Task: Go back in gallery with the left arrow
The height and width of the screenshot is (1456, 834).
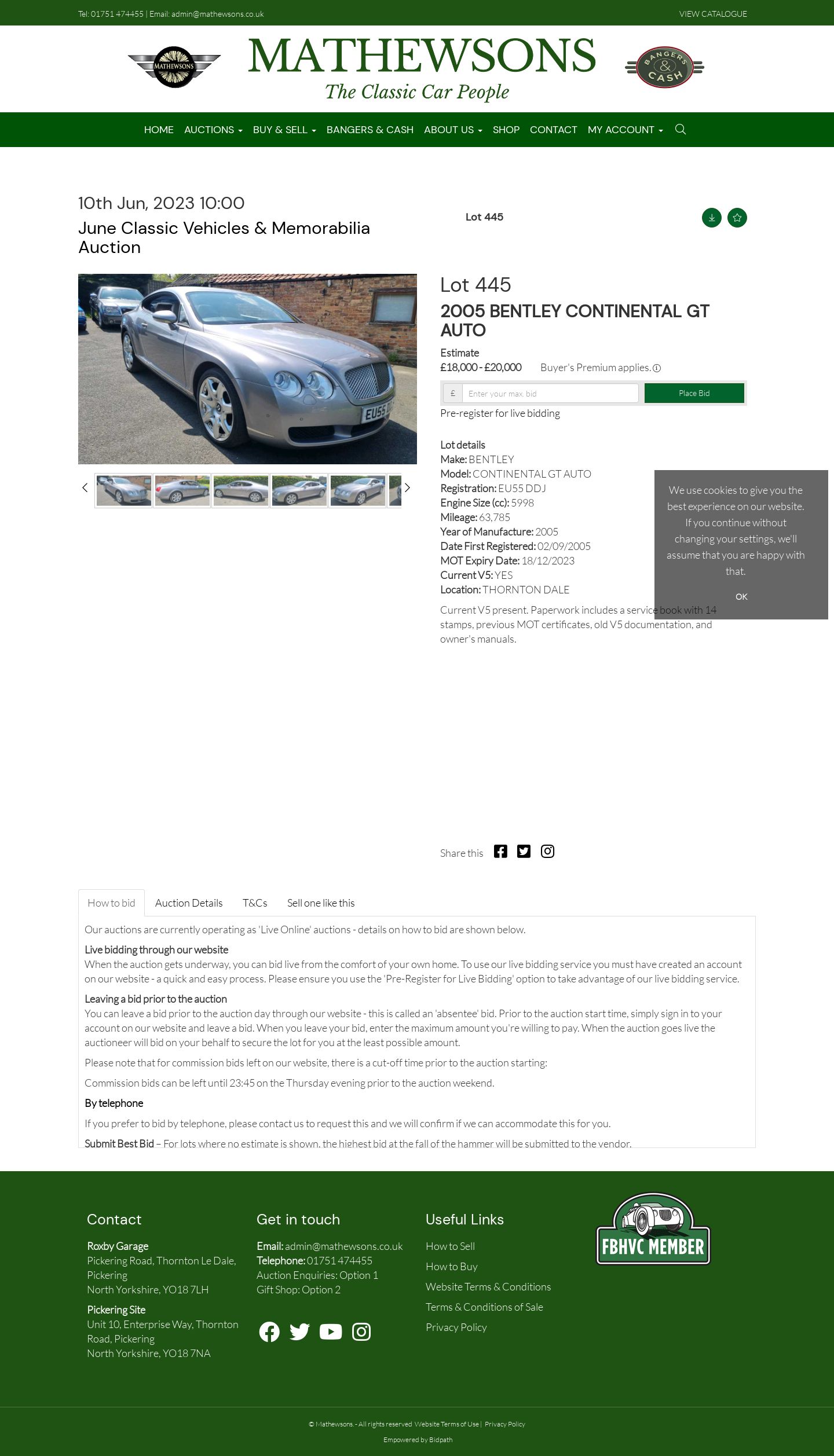Action: point(85,487)
